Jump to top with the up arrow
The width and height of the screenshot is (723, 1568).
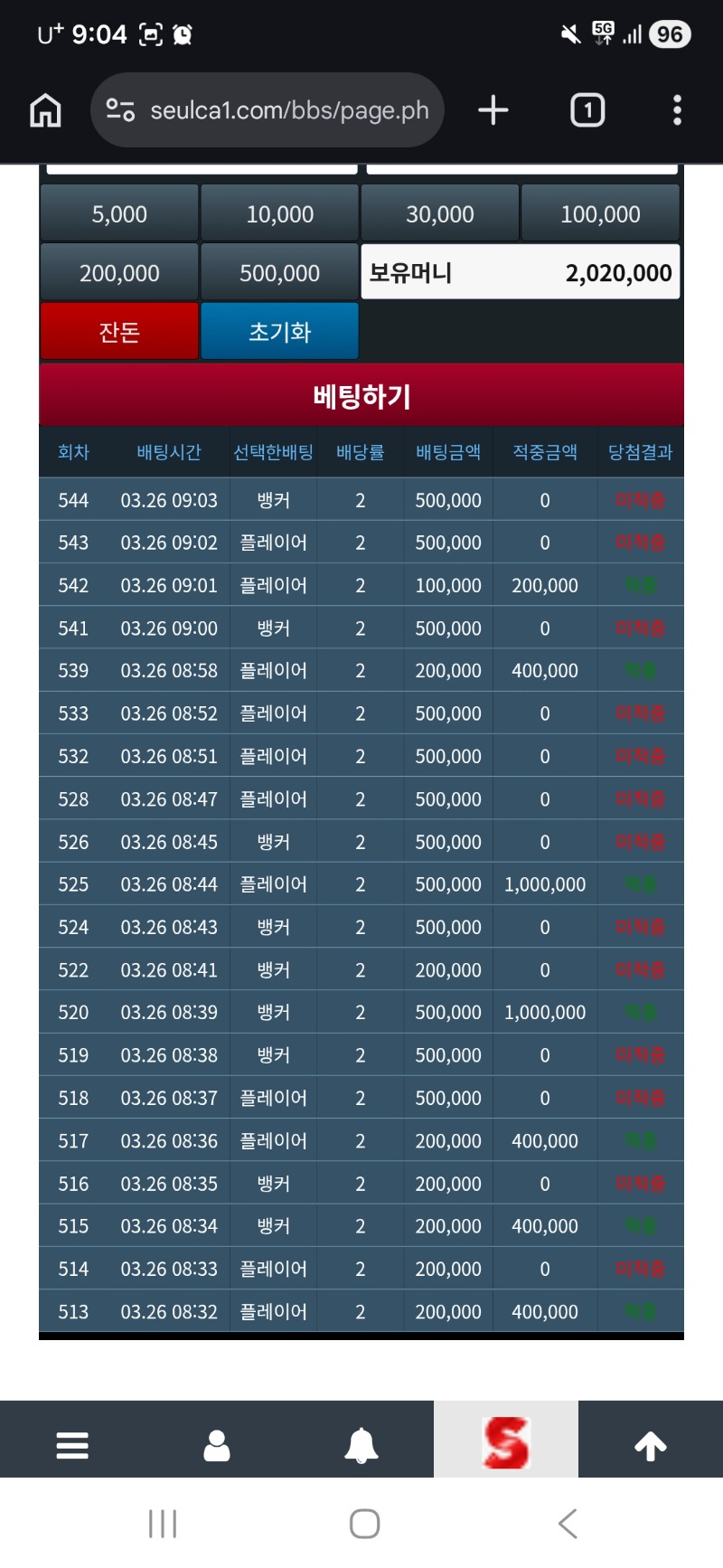click(651, 1445)
